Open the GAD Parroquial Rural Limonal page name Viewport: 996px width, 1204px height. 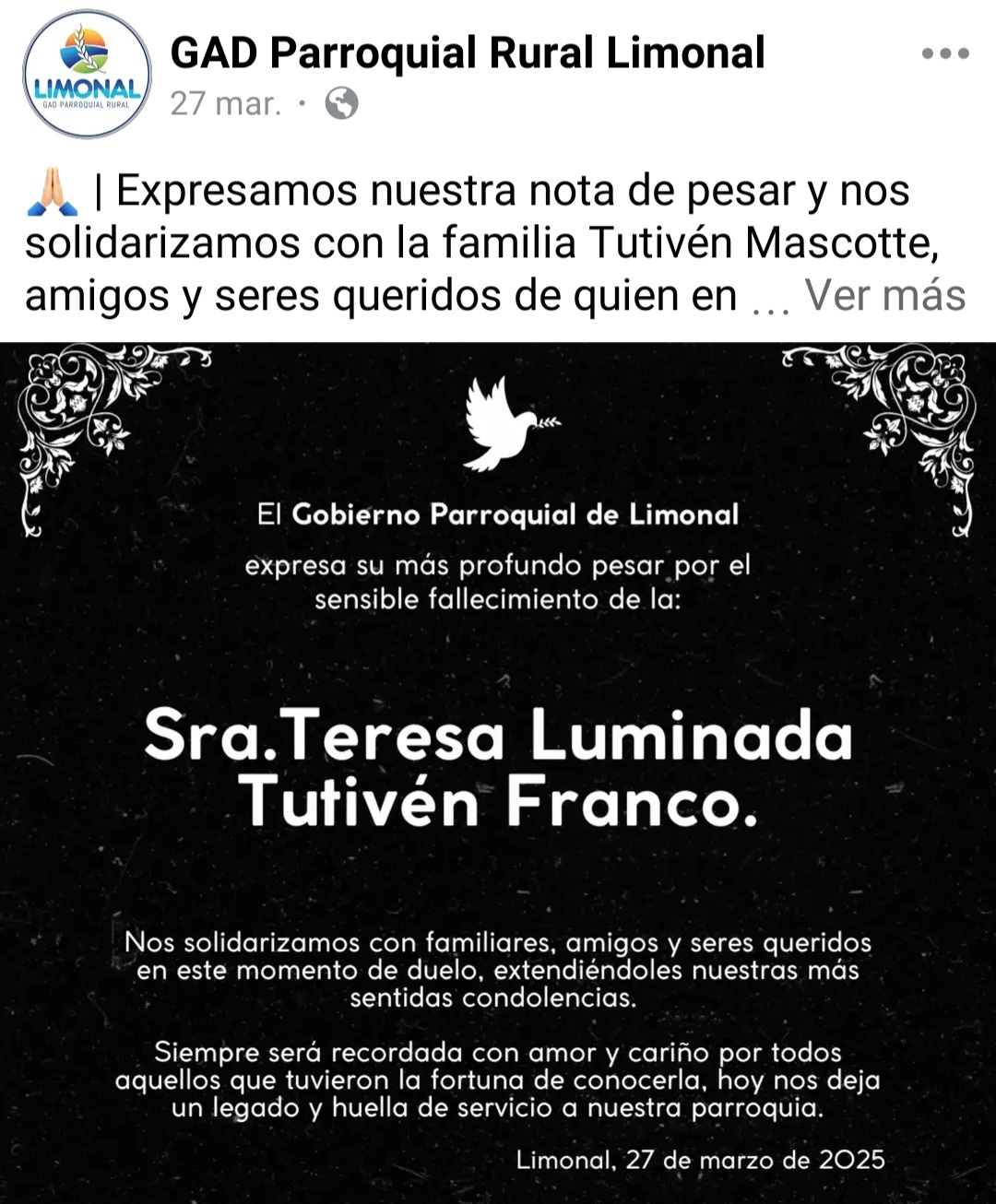[x=468, y=53]
